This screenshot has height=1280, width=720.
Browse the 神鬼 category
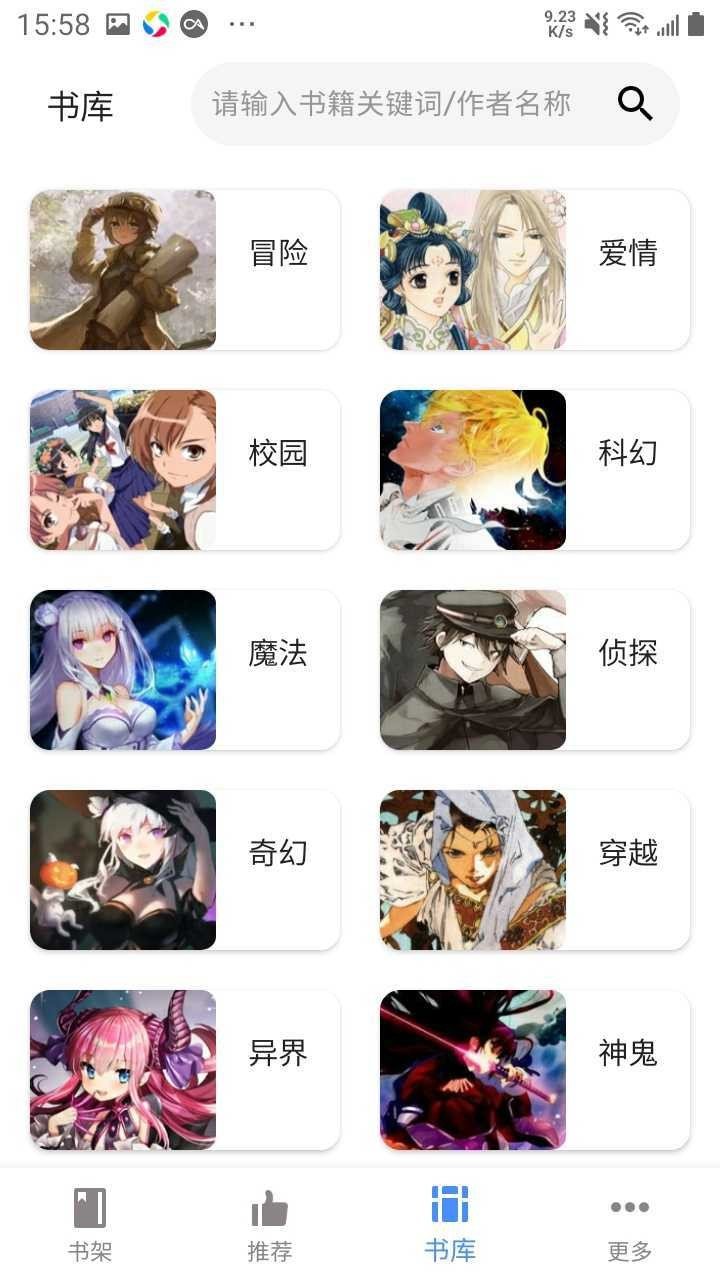535,1070
